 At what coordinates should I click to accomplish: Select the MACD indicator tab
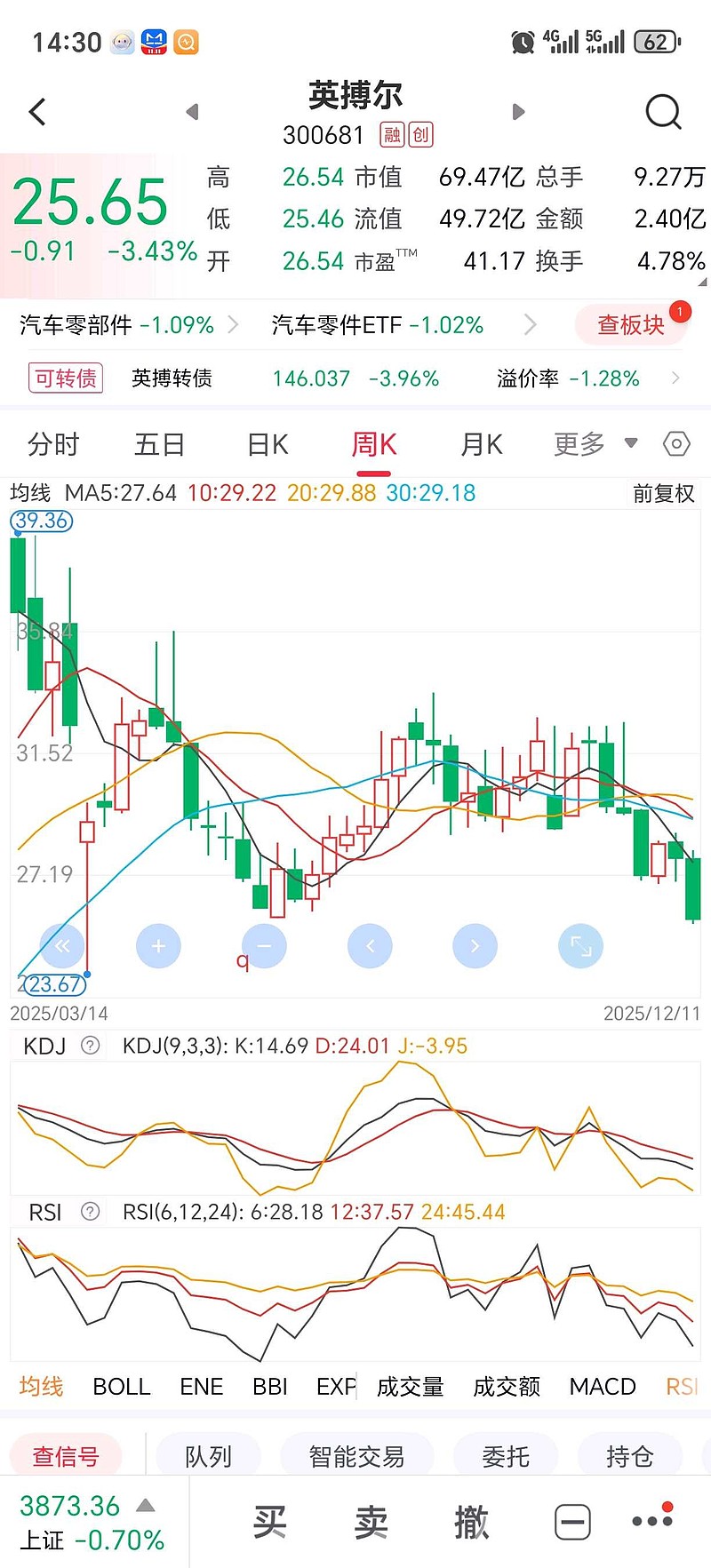[x=603, y=1386]
